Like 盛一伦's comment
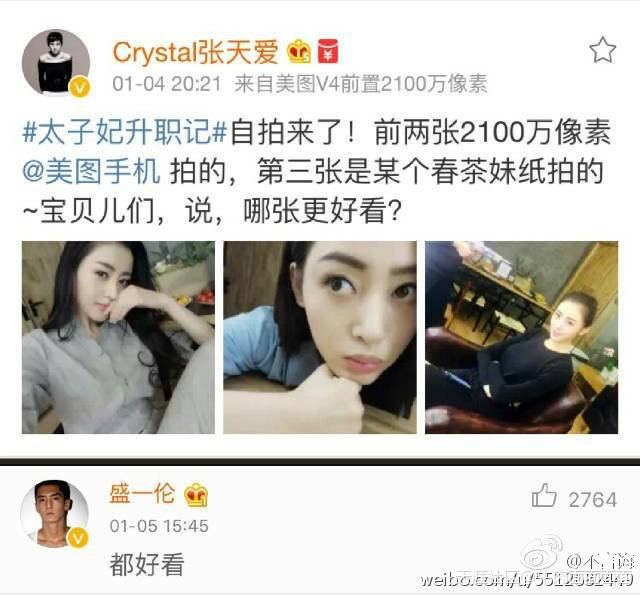The height and width of the screenshot is (595, 640). click(x=545, y=496)
